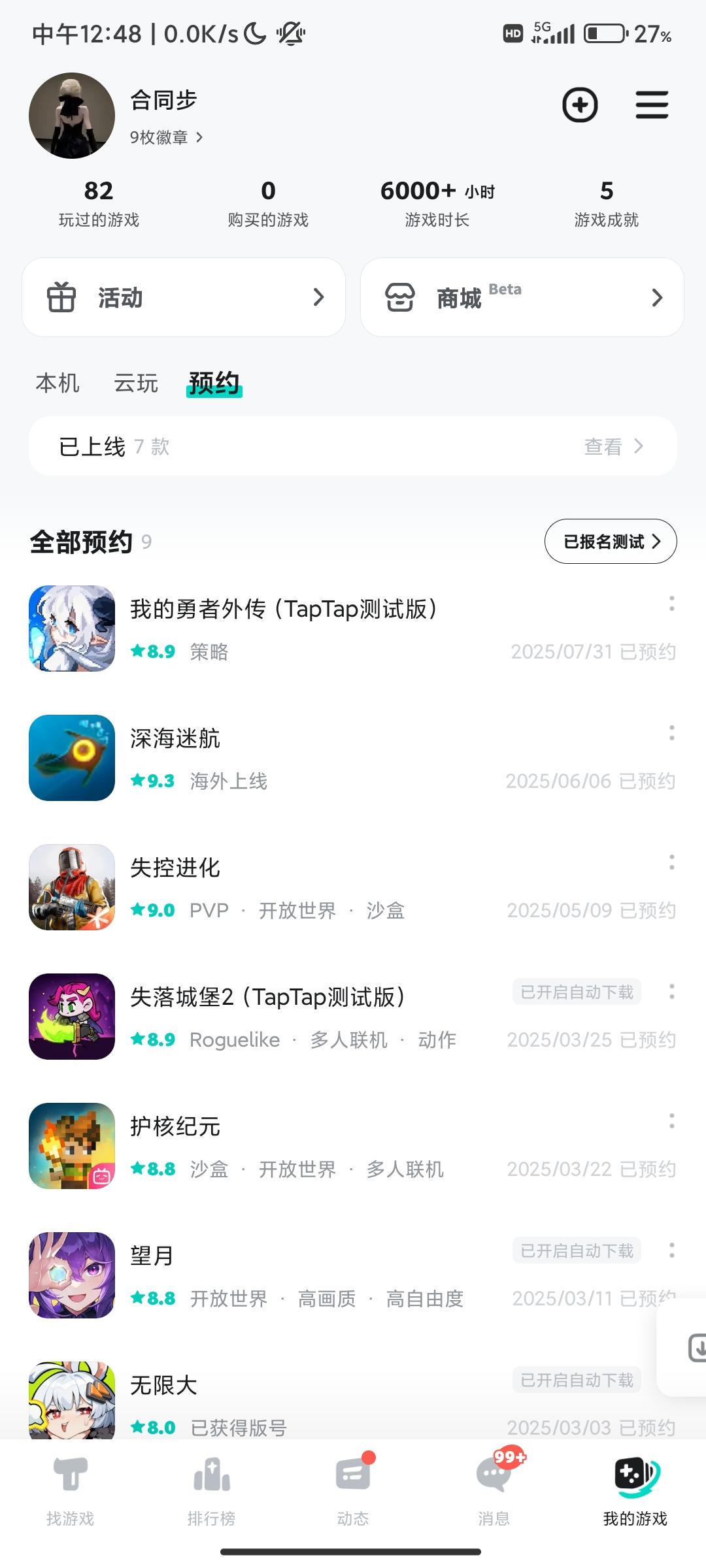Open the 失控进化 game entry
The image size is (706, 1568).
[175, 868]
